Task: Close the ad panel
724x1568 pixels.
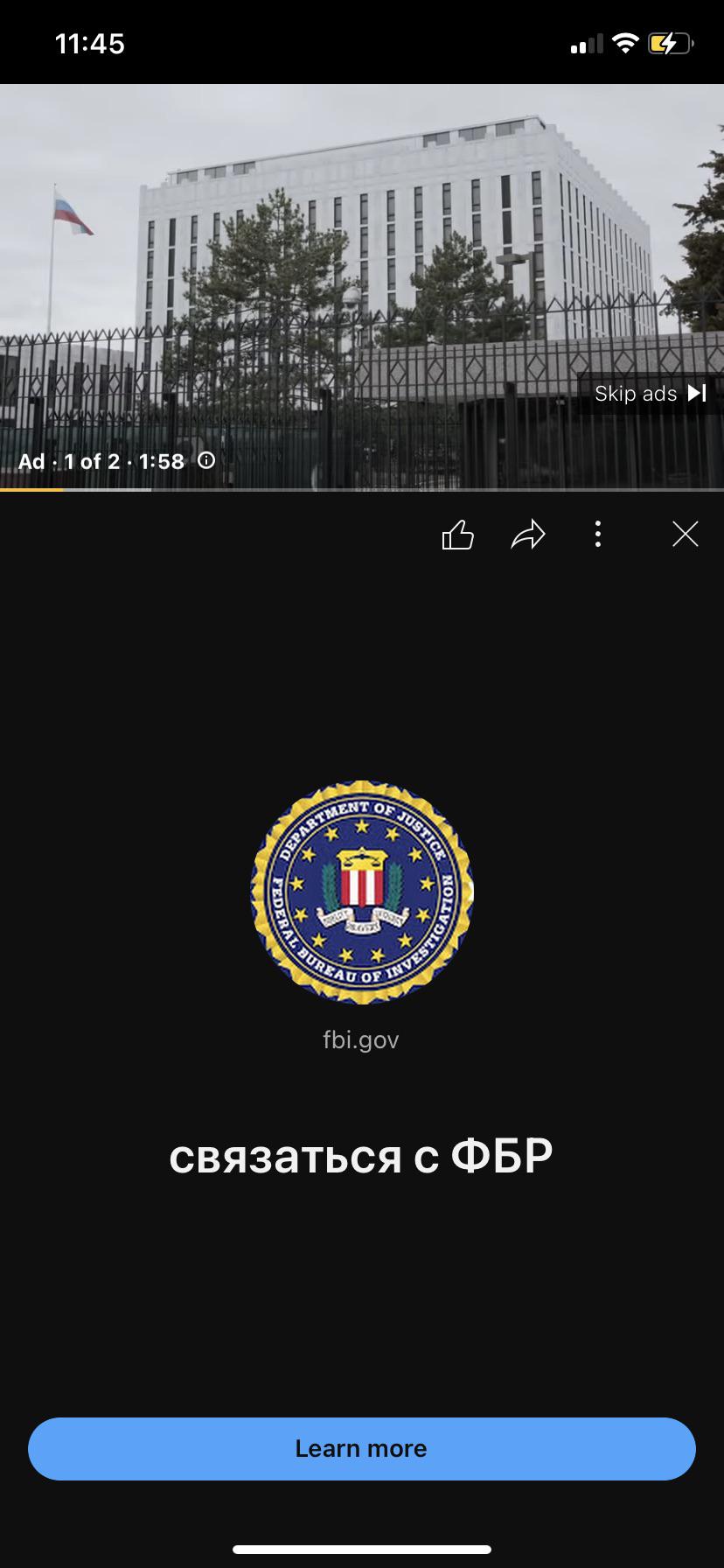Action: (685, 535)
